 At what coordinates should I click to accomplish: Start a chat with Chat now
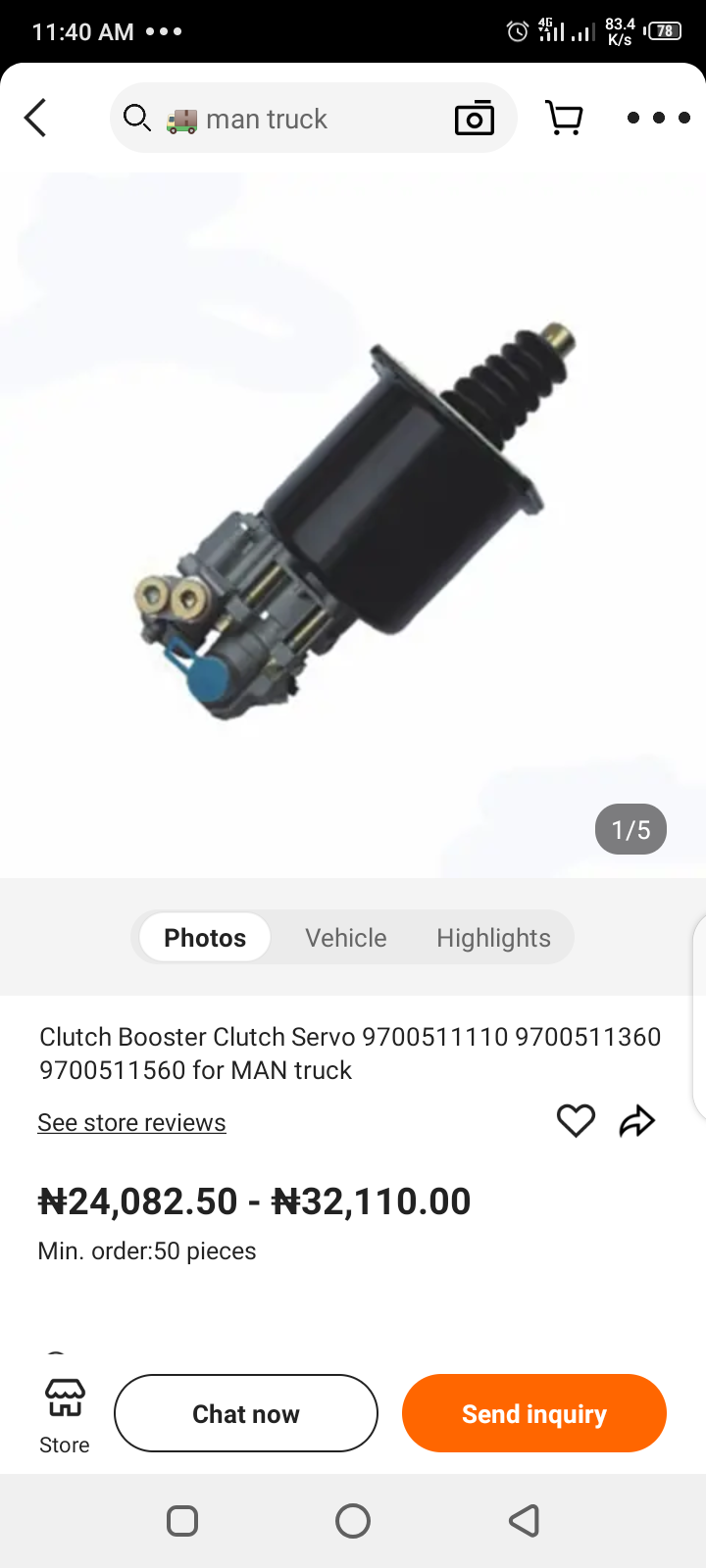tap(246, 1413)
